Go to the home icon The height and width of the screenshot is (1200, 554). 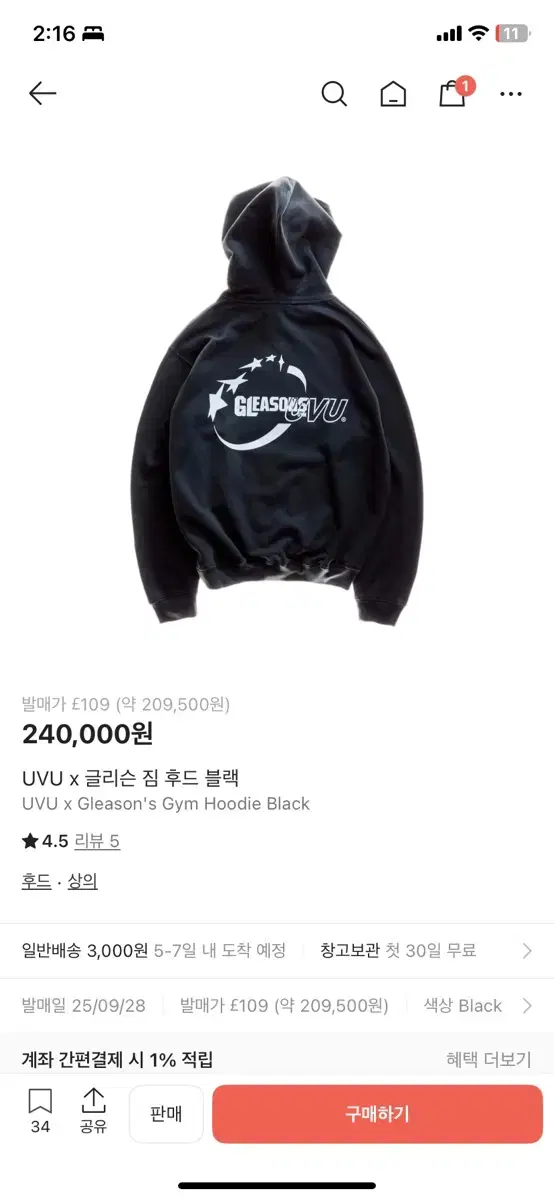[x=393, y=94]
